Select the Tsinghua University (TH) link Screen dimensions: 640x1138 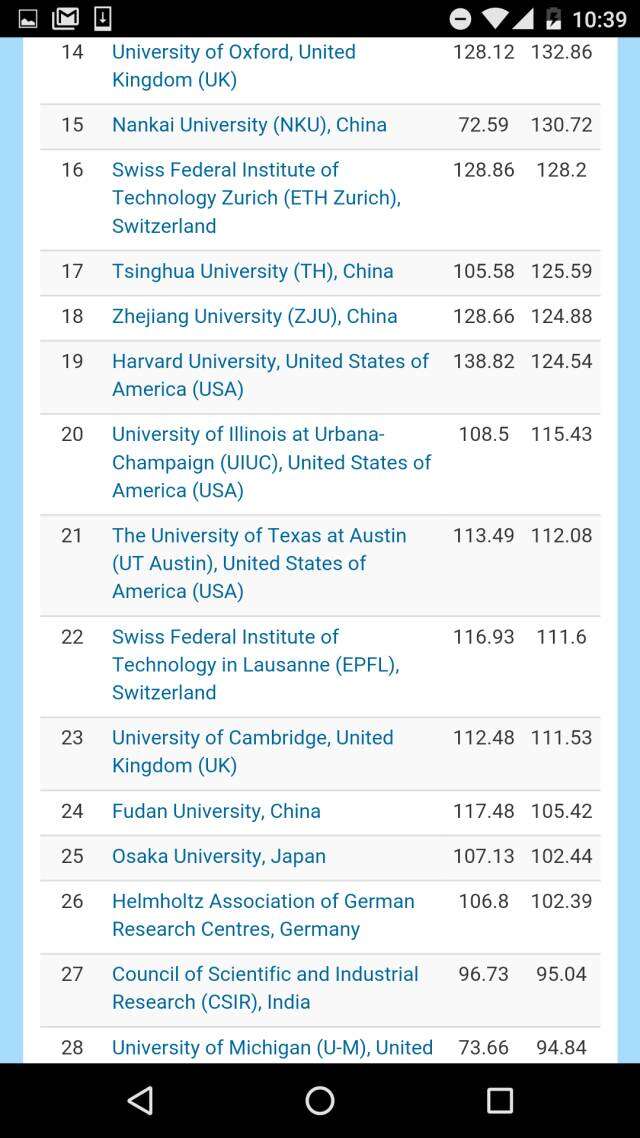pyautogui.click(x=252, y=271)
